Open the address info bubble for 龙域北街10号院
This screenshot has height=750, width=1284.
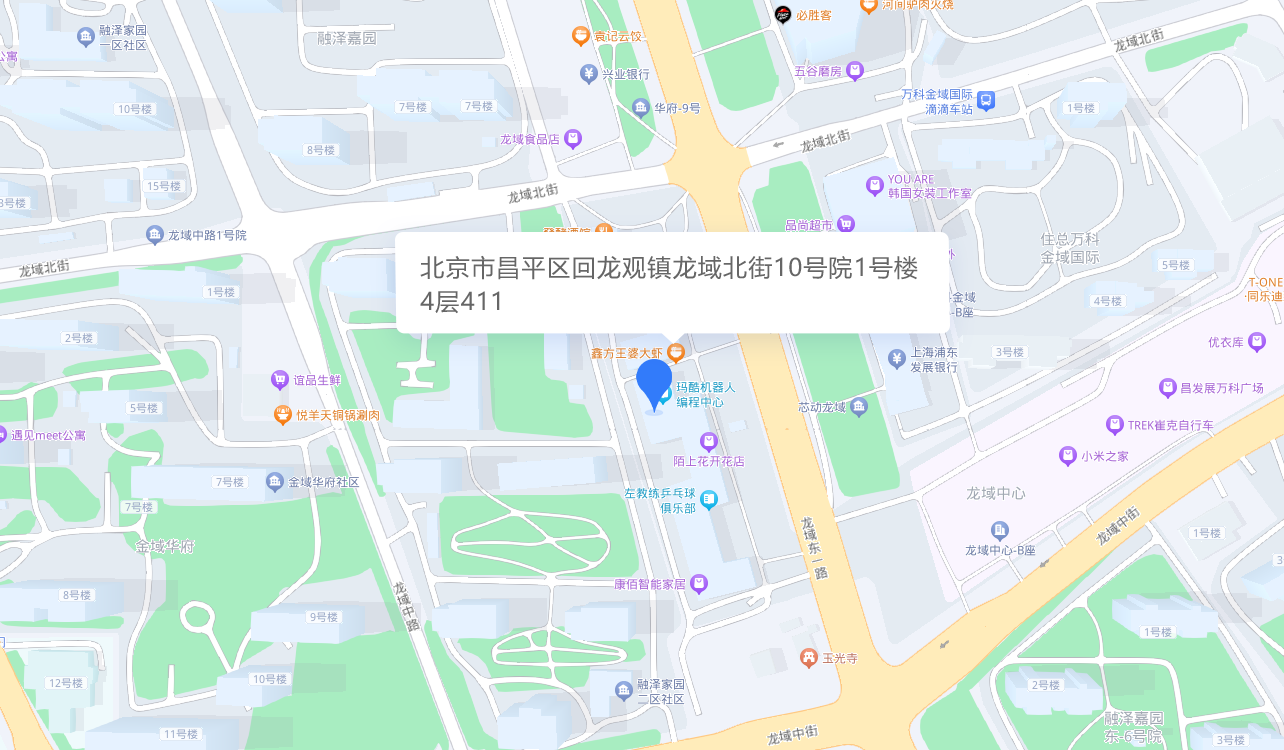pyautogui.click(x=672, y=283)
